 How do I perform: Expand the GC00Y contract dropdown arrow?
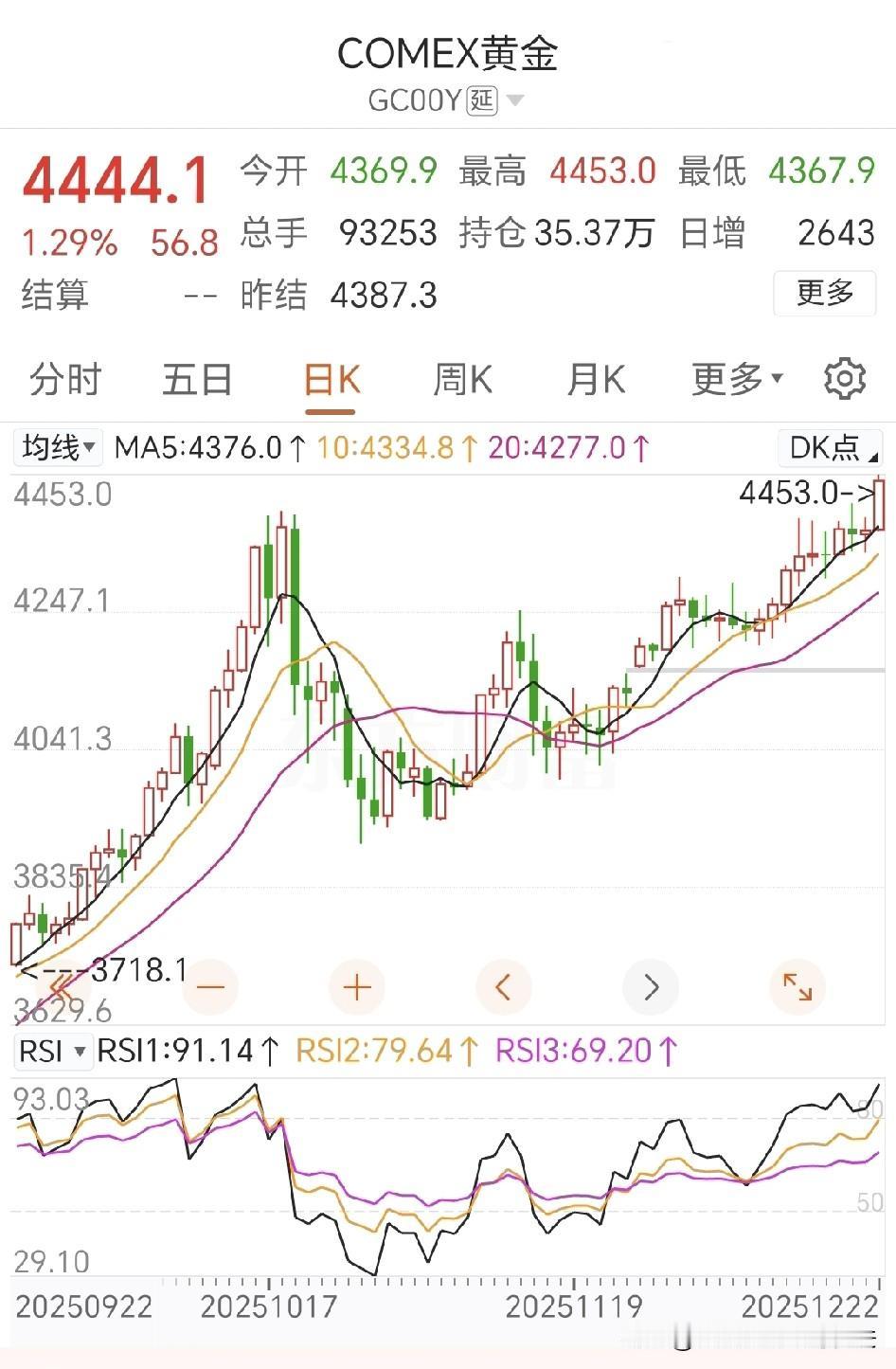[515, 100]
